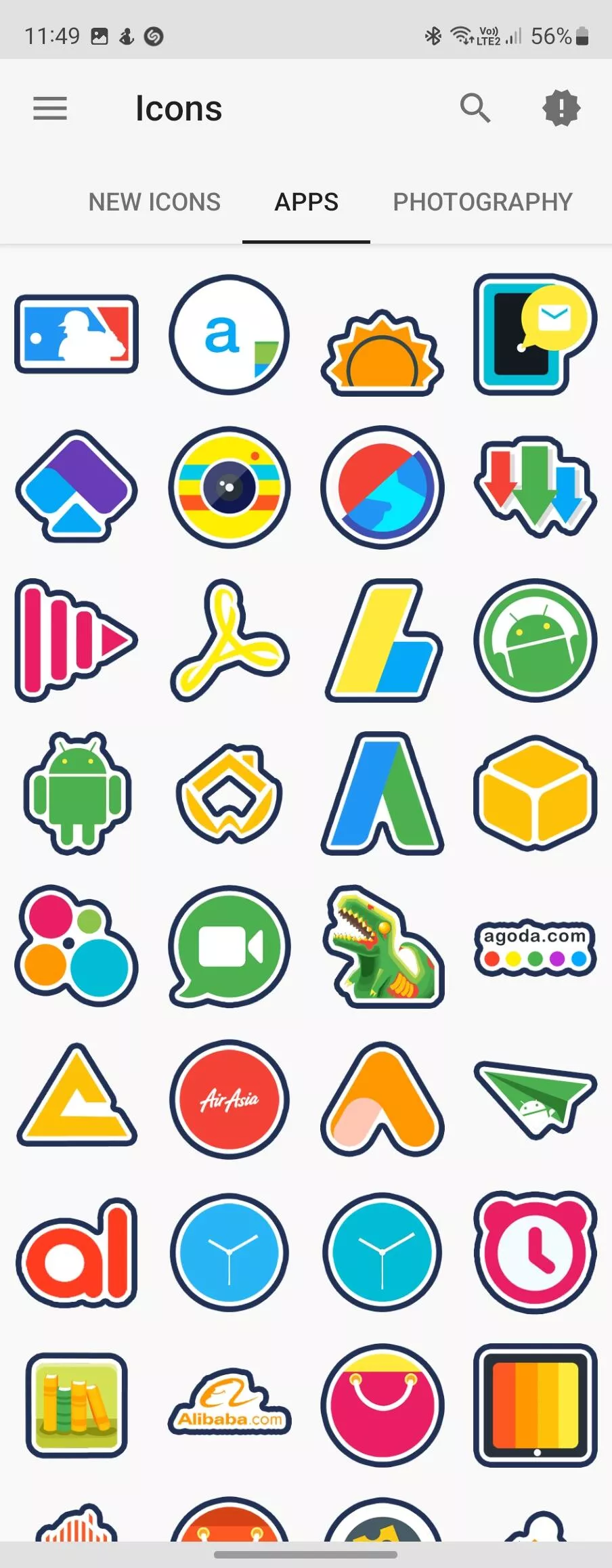612x1568 pixels.
Task: Select the yellow Adobe Acrobat icon
Action: 229,640
